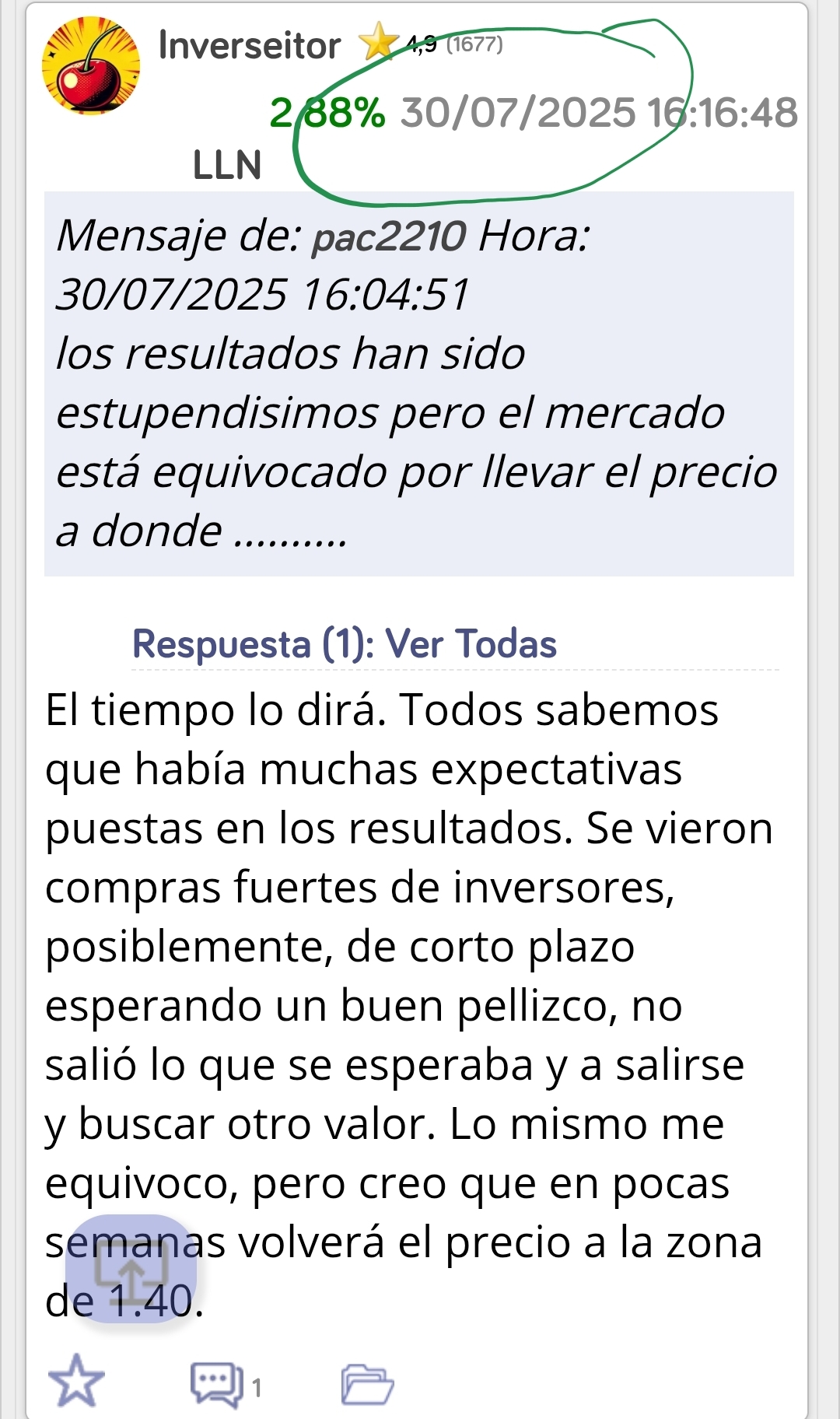
Task: Open pac2210's profile from quoted message
Action: pos(389,236)
